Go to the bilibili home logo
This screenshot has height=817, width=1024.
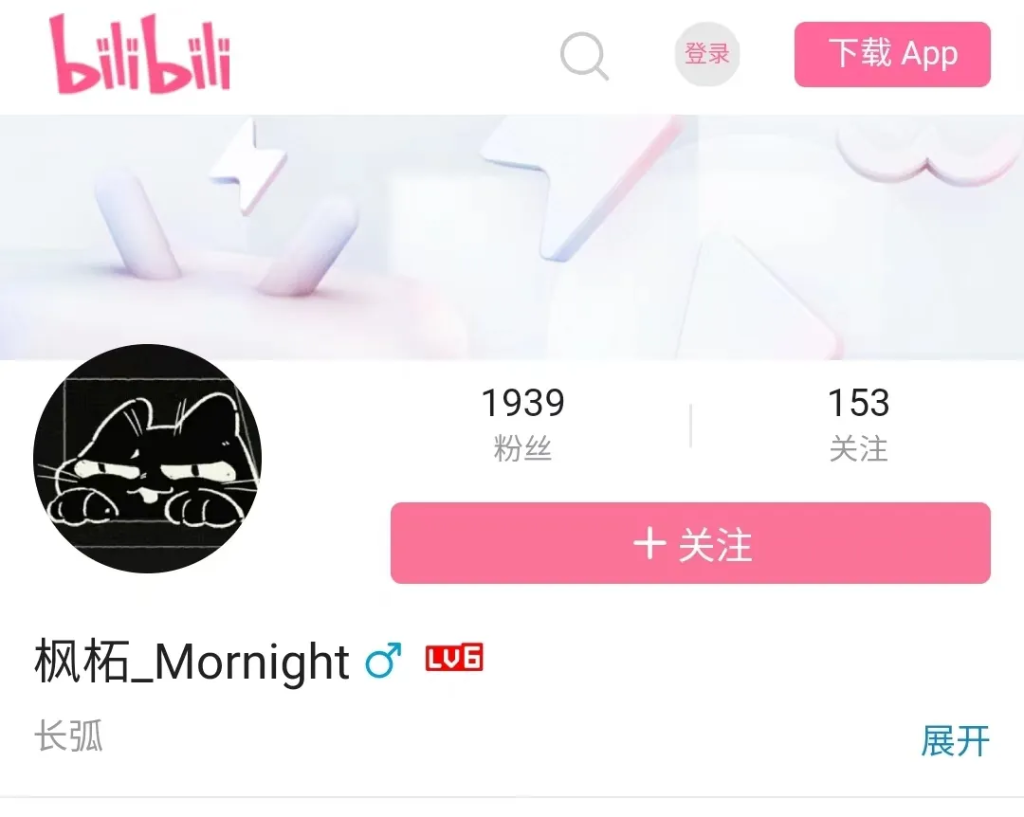pos(140,55)
